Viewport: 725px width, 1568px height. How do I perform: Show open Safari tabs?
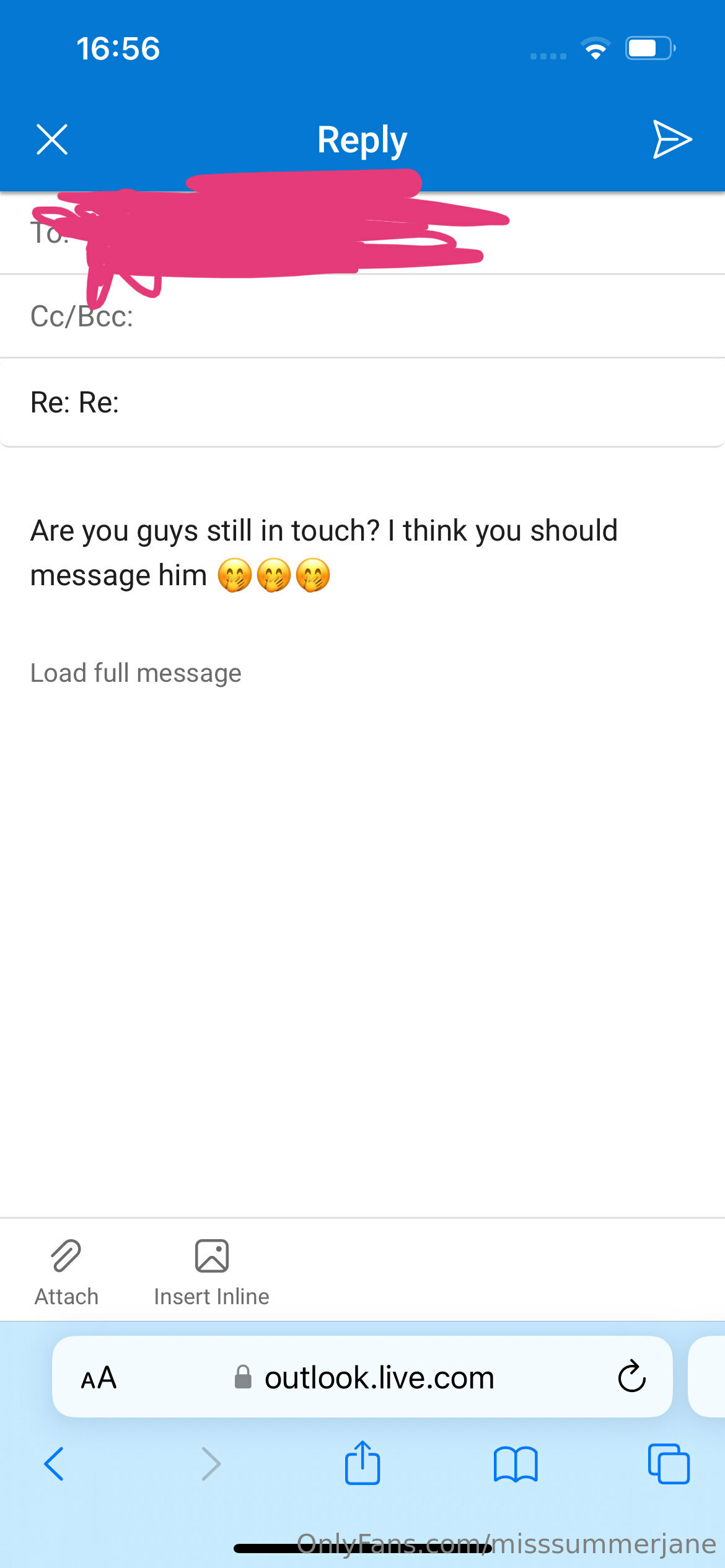(x=668, y=1464)
